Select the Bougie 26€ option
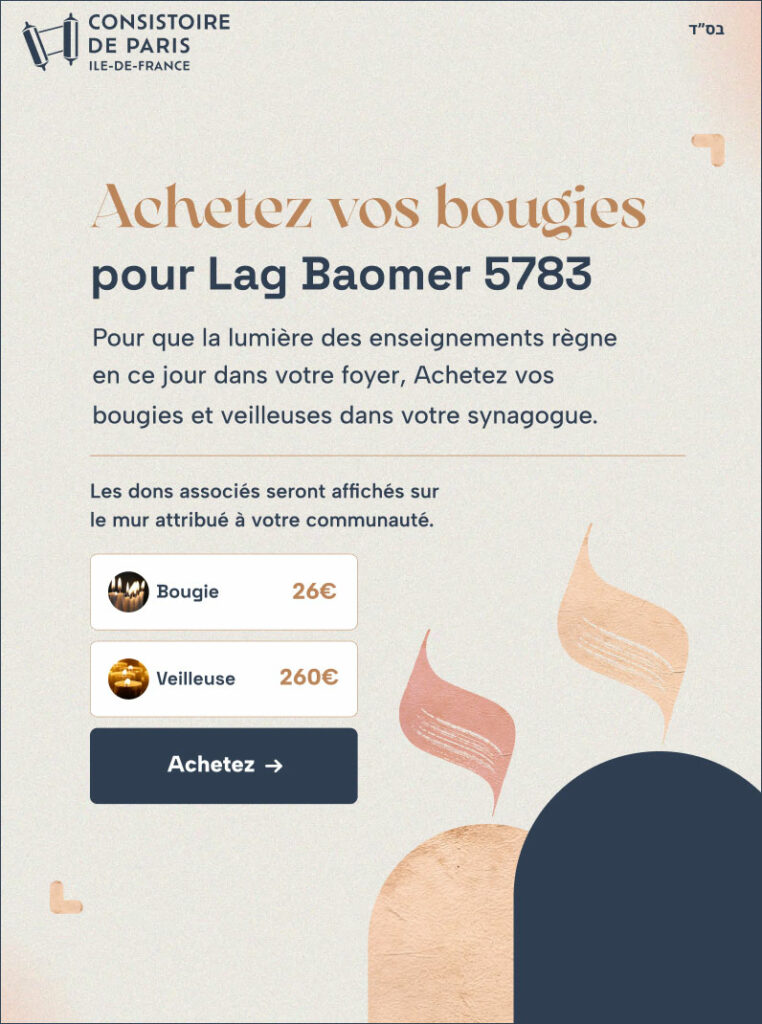The image size is (762, 1024). [223, 592]
